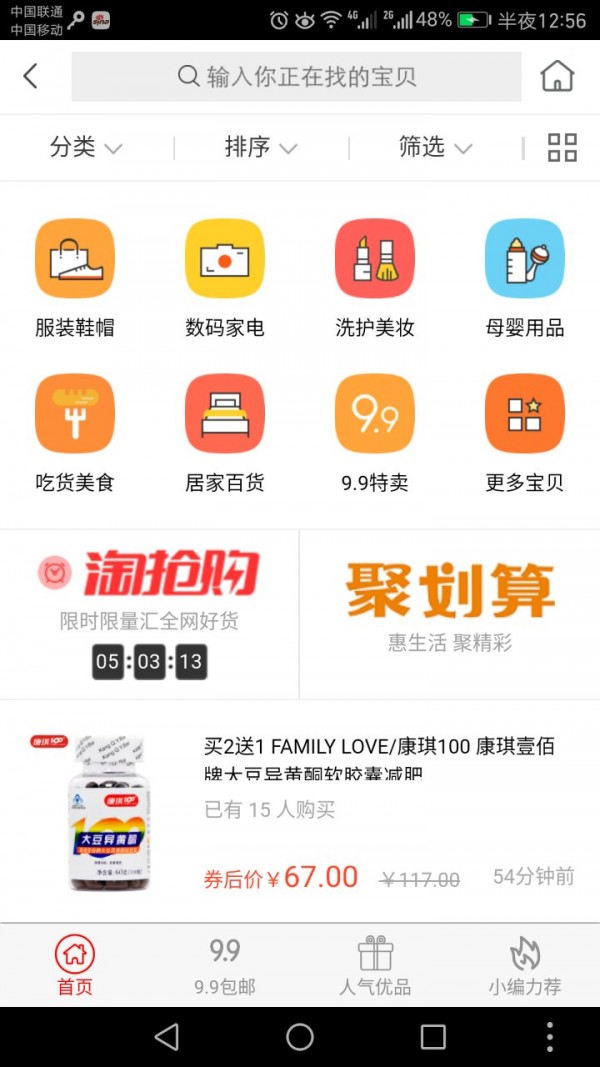Expand the 分类 dropdown
Screen dimensions: 600x1067
(x=86, y=148)
